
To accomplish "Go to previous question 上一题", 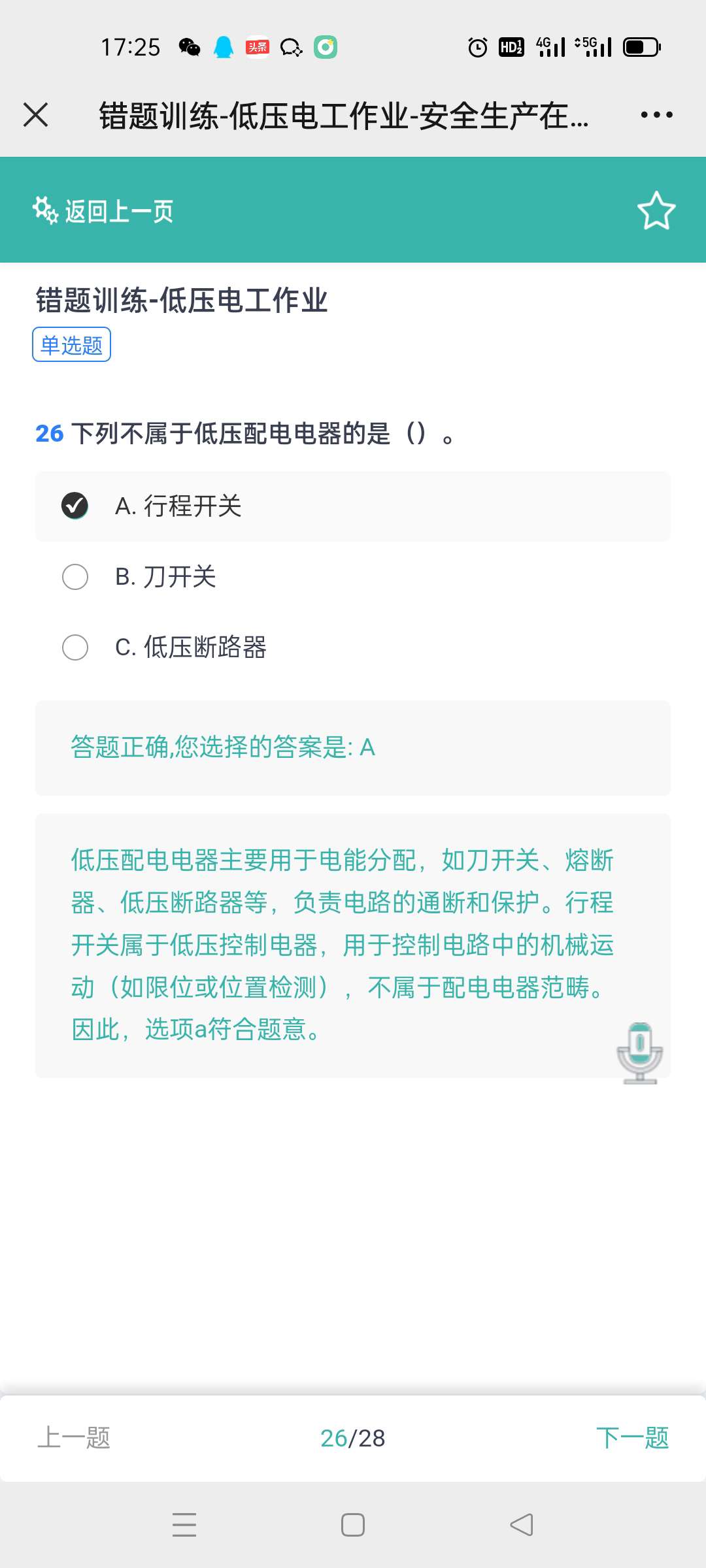I will point(74,1437).
